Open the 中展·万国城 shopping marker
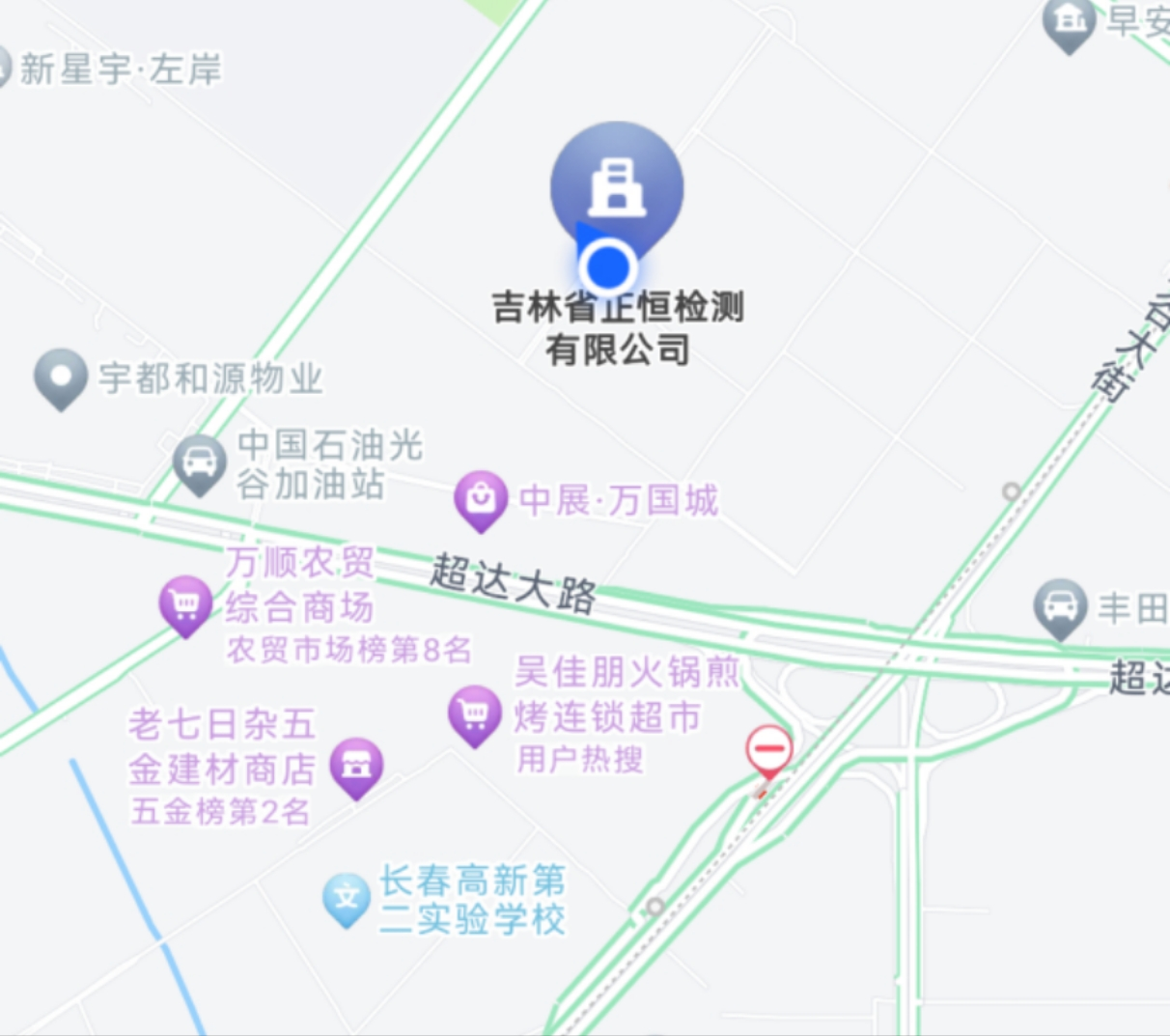Image resolution: width=1170 pixels, height=1036 pixels. pyautogui.click(x=481, y=498)
